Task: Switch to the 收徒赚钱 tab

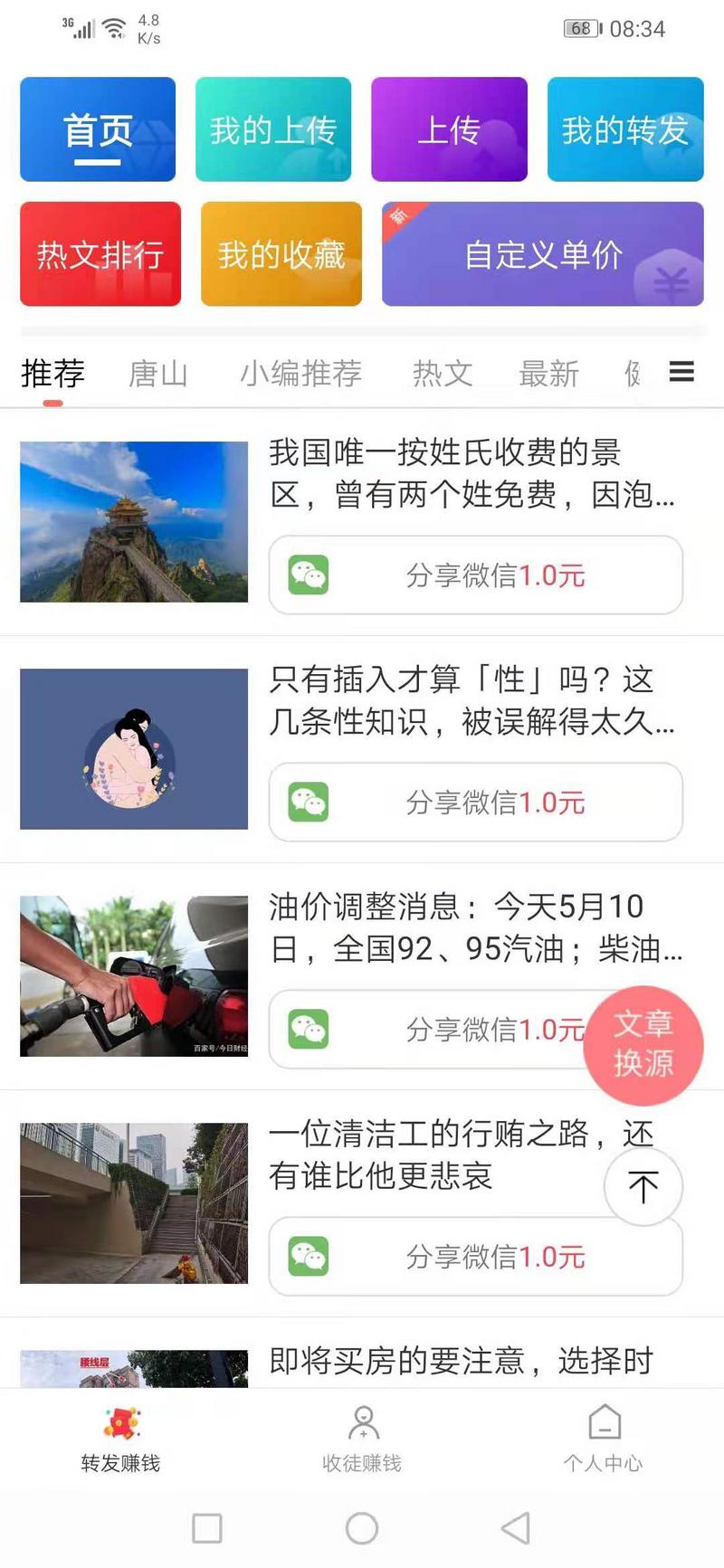Action: (x=362, y=1439)
